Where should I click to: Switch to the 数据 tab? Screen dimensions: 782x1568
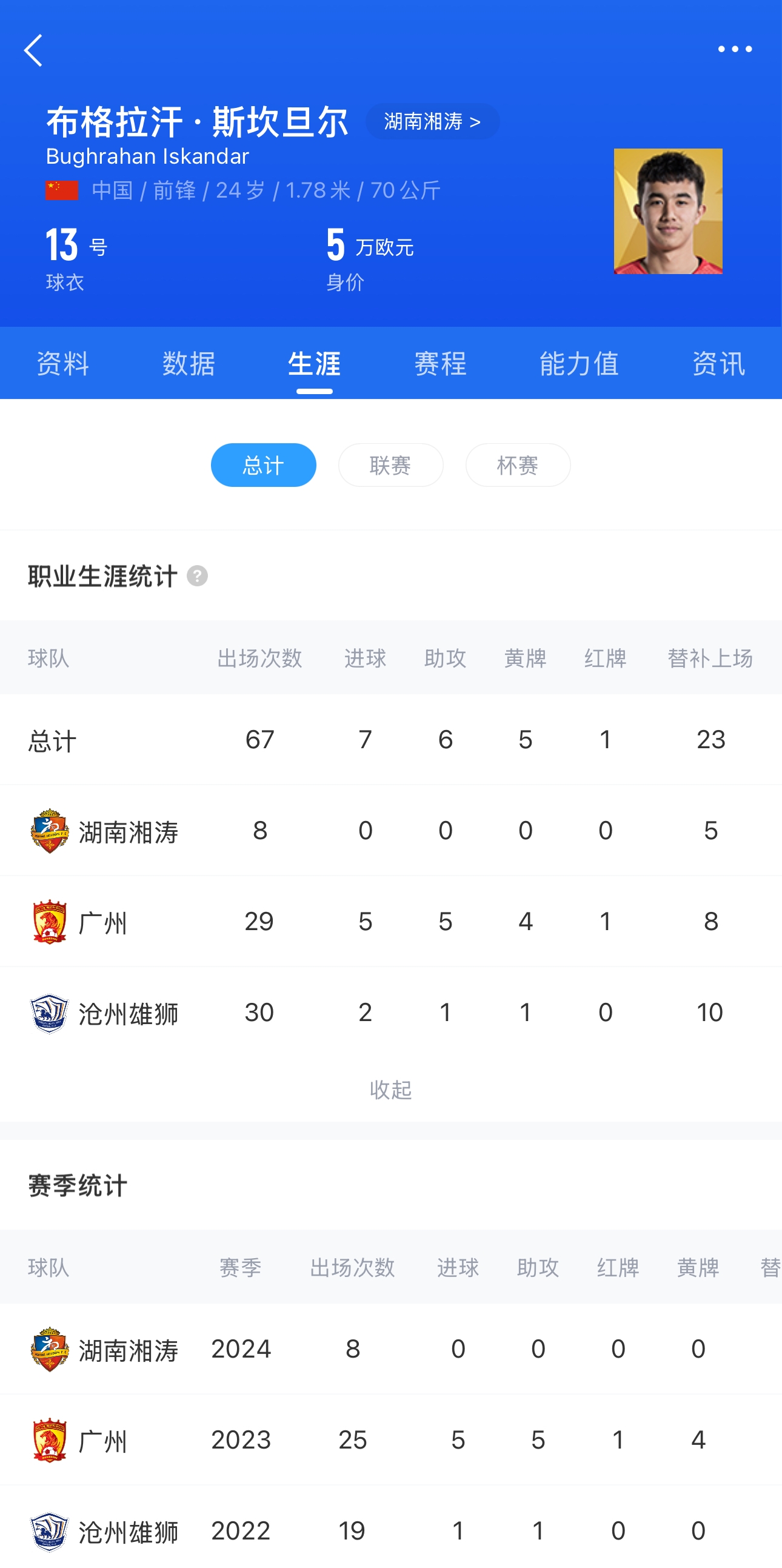click(189, 364)
